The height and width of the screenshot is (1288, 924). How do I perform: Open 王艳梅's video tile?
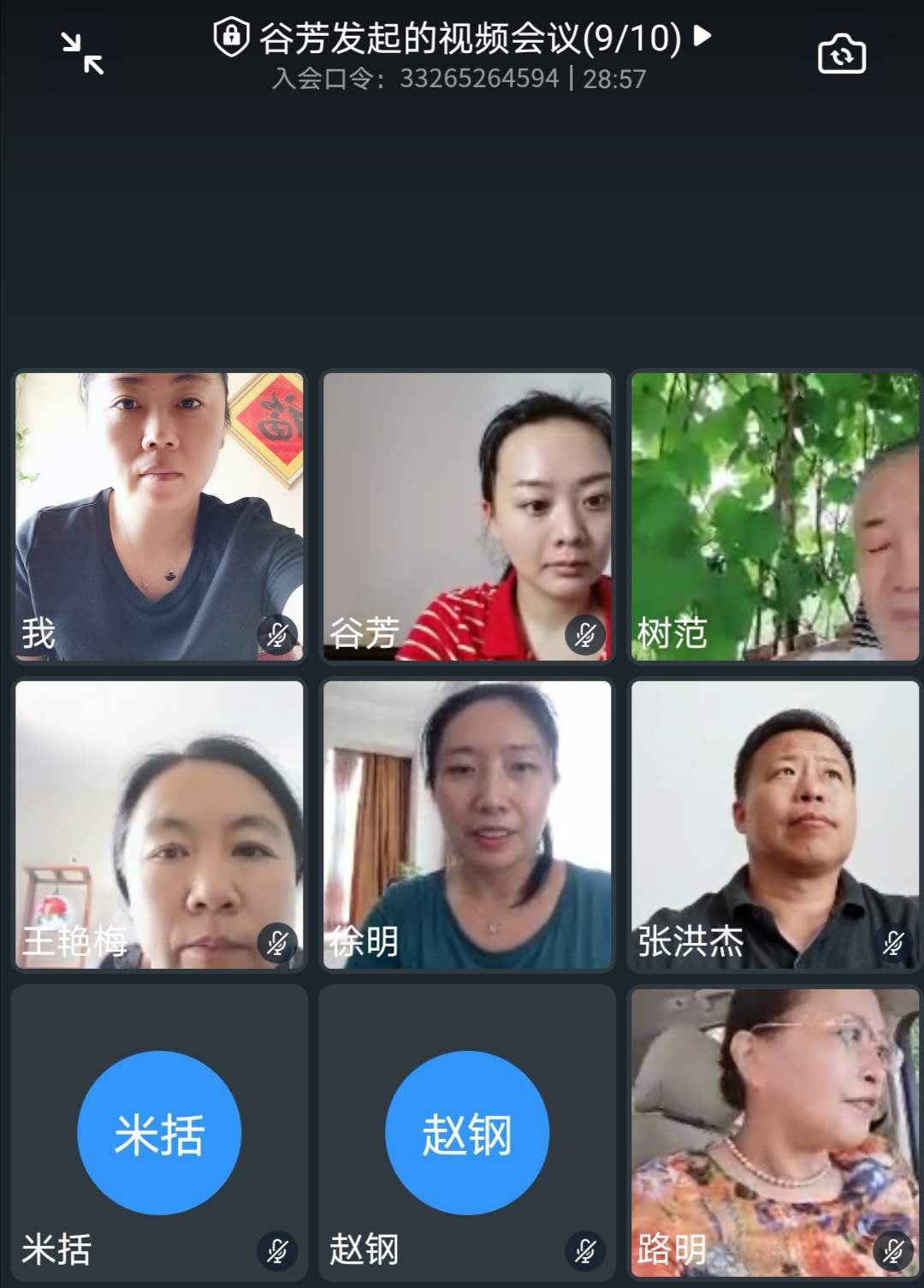pyautogui.click(x=159, y=824)
